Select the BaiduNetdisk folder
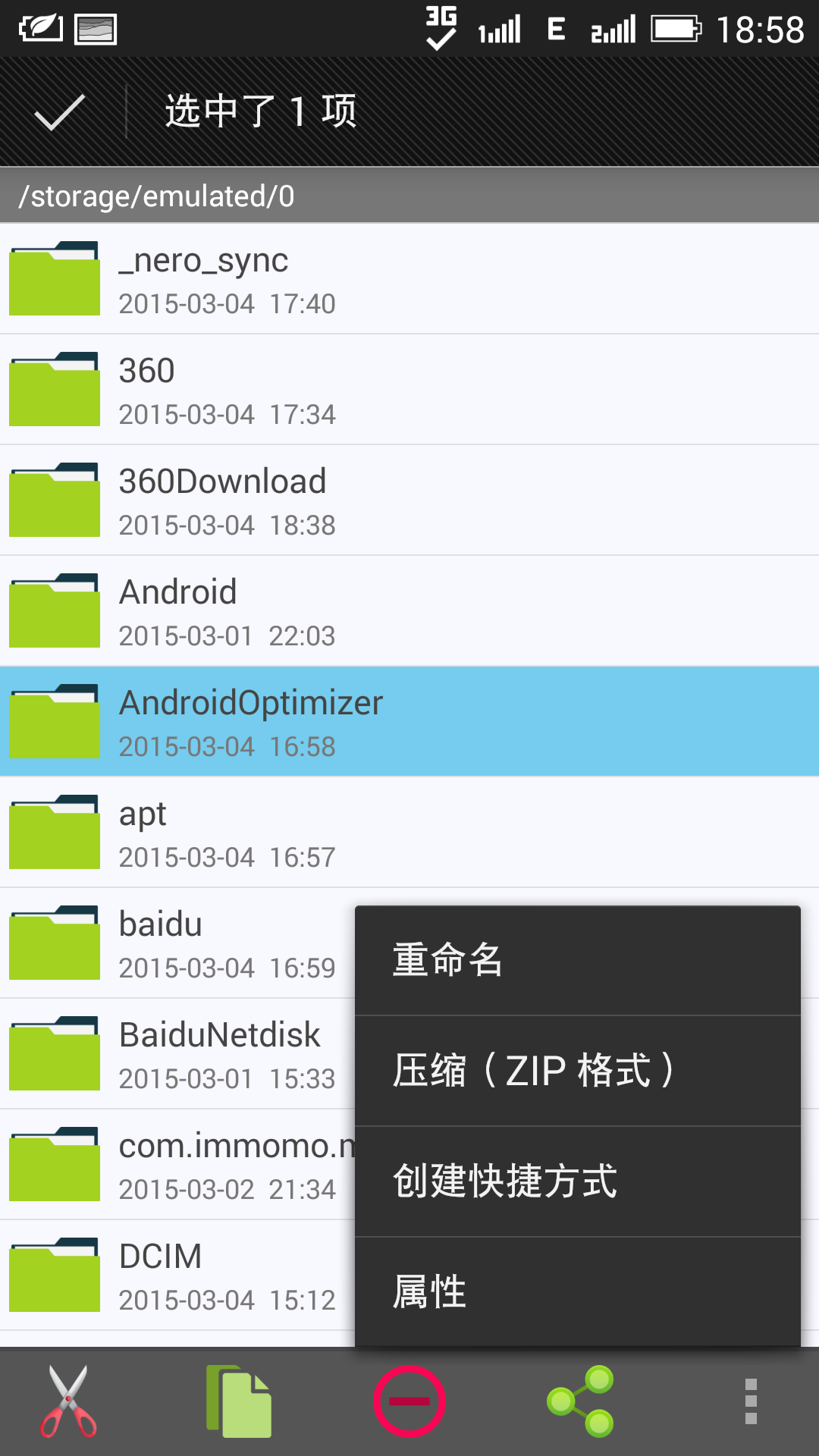The image size is (819, 1456). pos(182,1054)
